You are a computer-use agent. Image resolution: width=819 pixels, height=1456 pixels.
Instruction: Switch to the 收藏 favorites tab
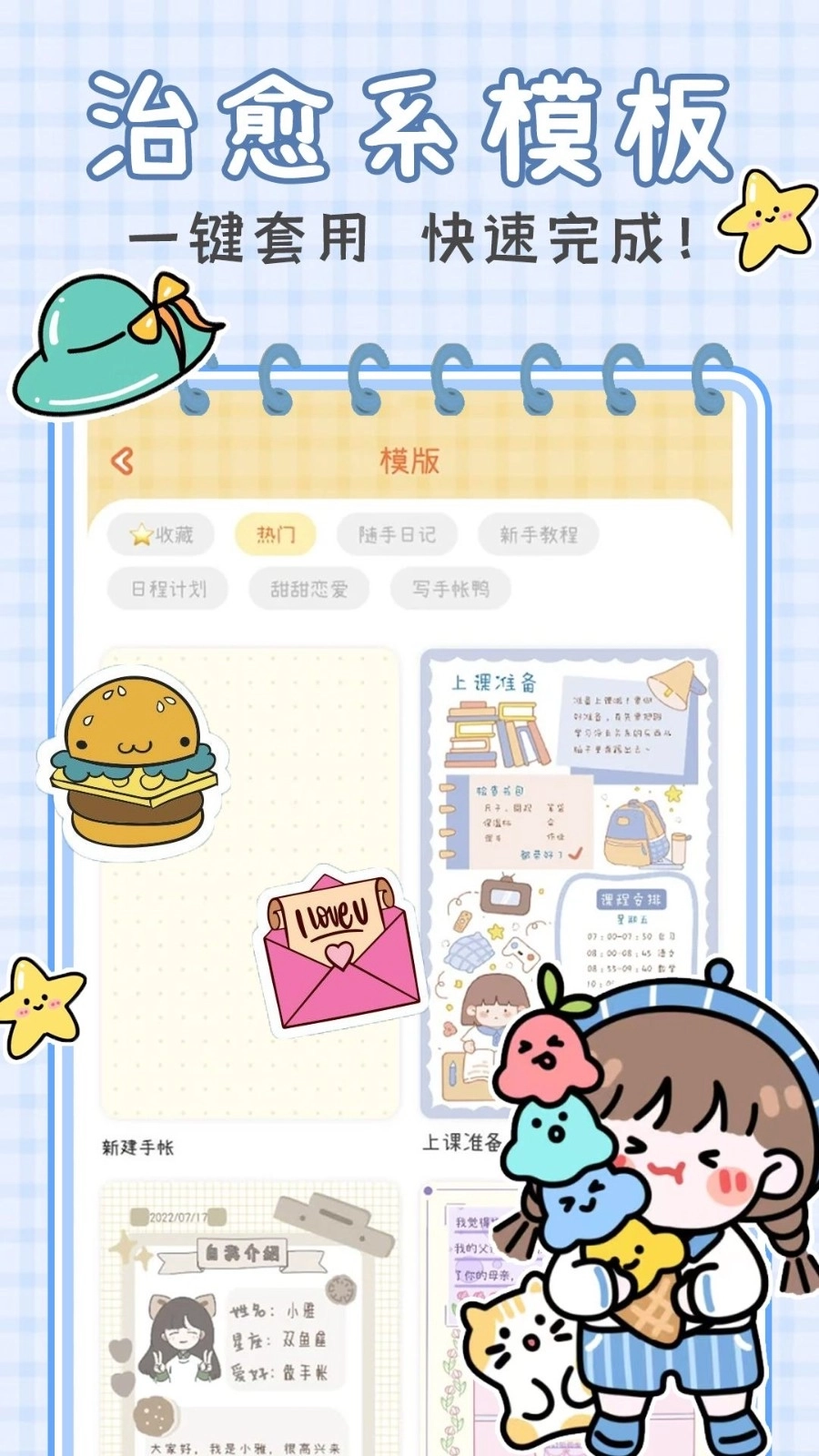click(x=164, y=533)
